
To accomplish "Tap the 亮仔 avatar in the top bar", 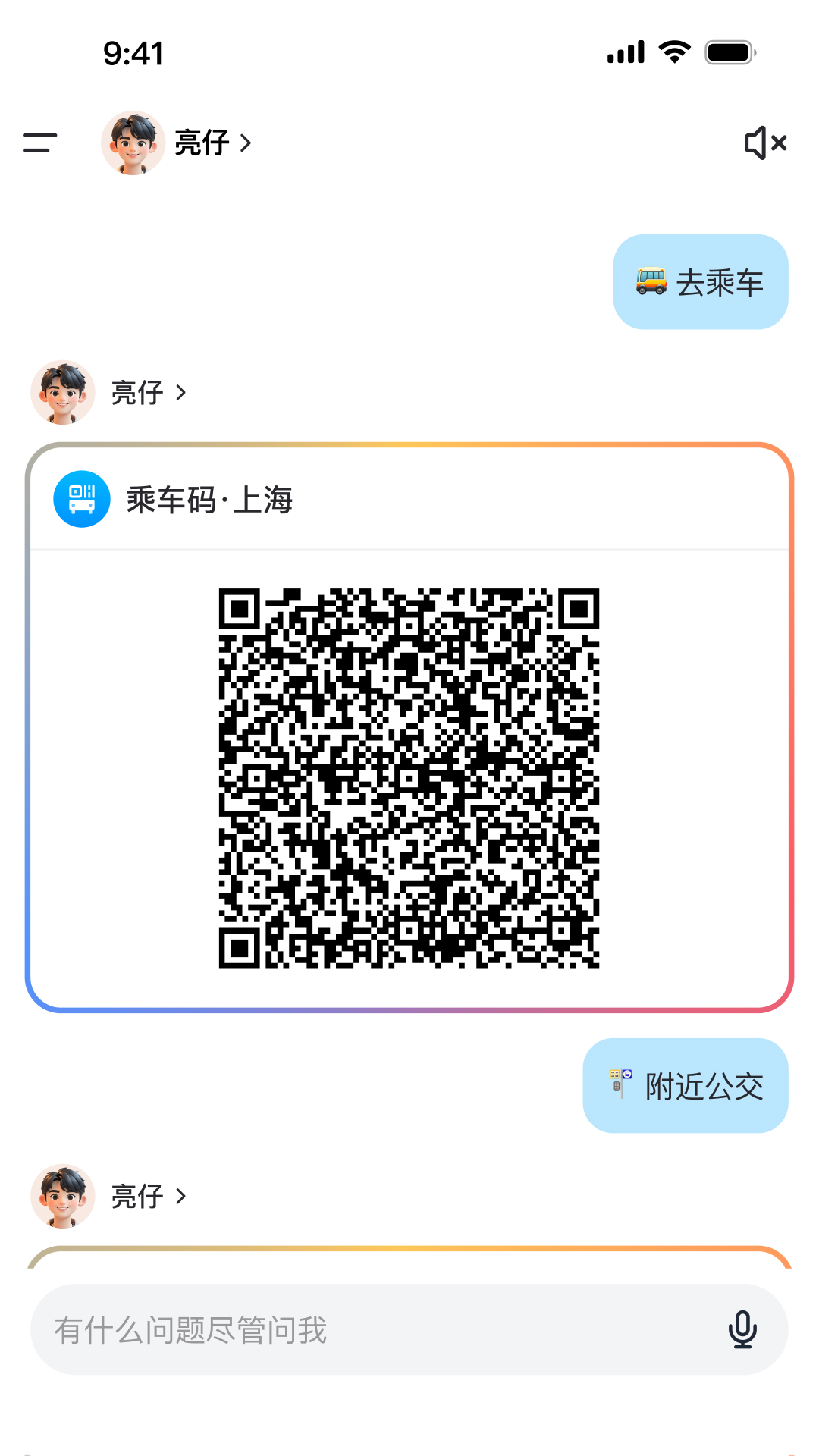I will coord(133,143).
